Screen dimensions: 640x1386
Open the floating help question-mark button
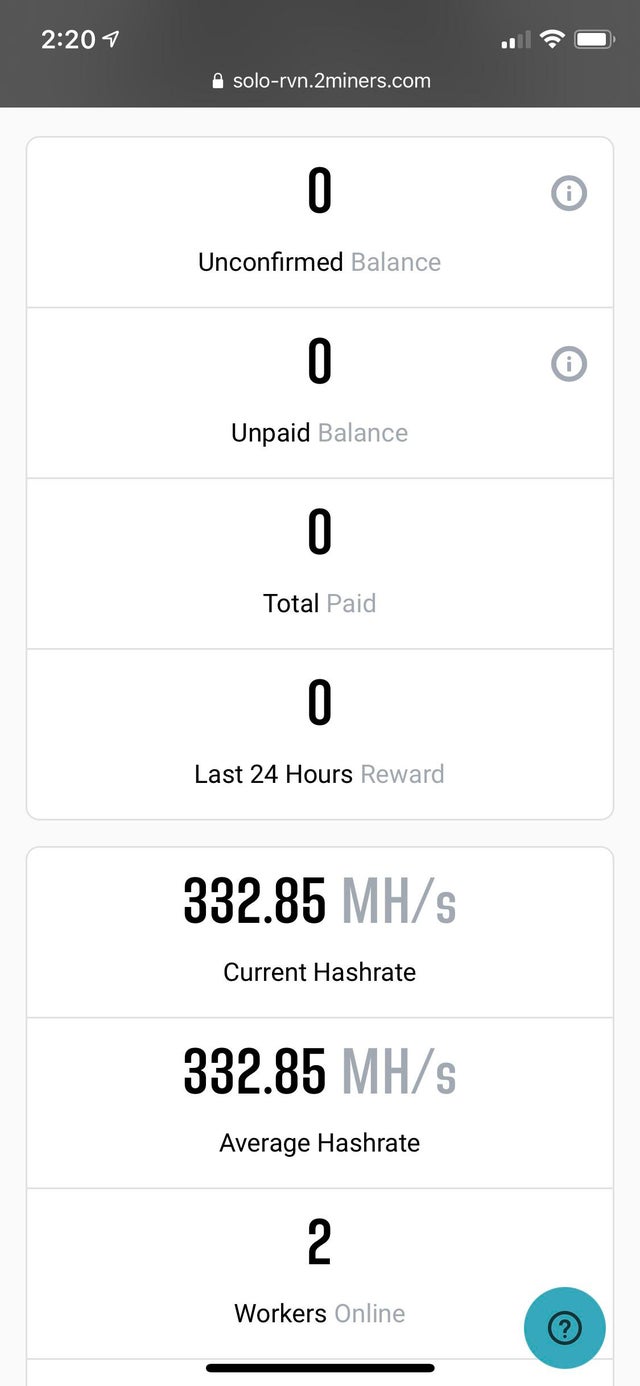pos(565,1328)
